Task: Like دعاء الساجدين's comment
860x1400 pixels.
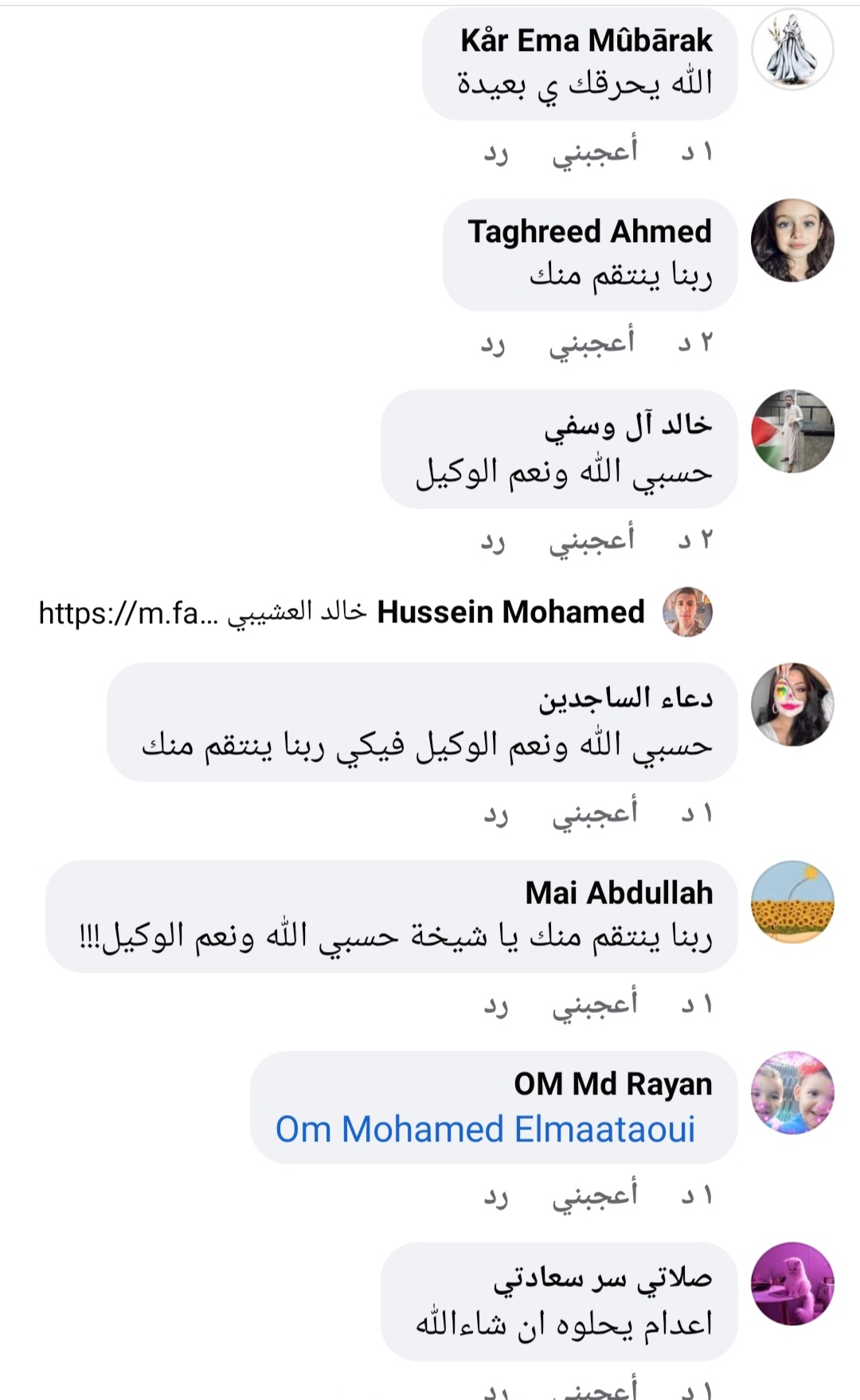Action: (x=595, y=813)
